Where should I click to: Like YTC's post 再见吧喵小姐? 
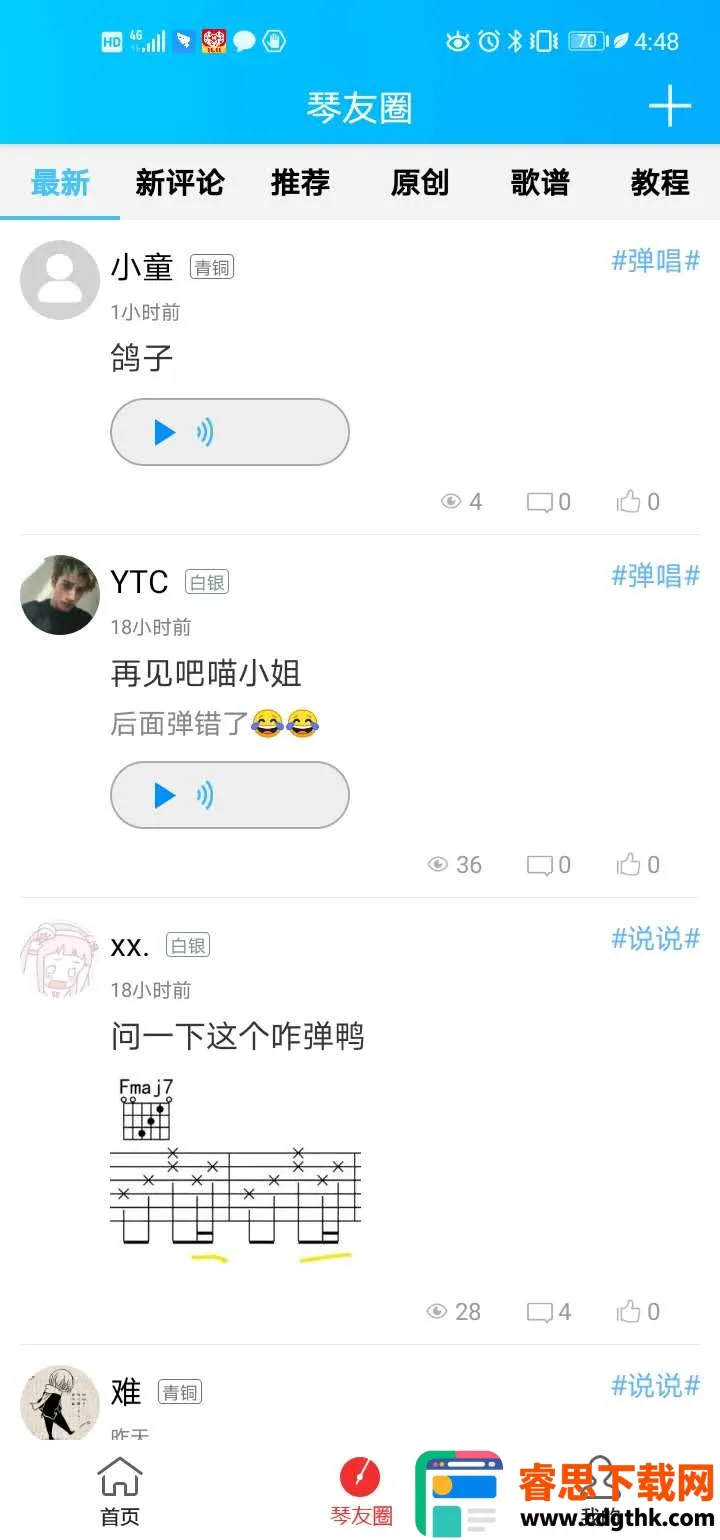point(638,865)
